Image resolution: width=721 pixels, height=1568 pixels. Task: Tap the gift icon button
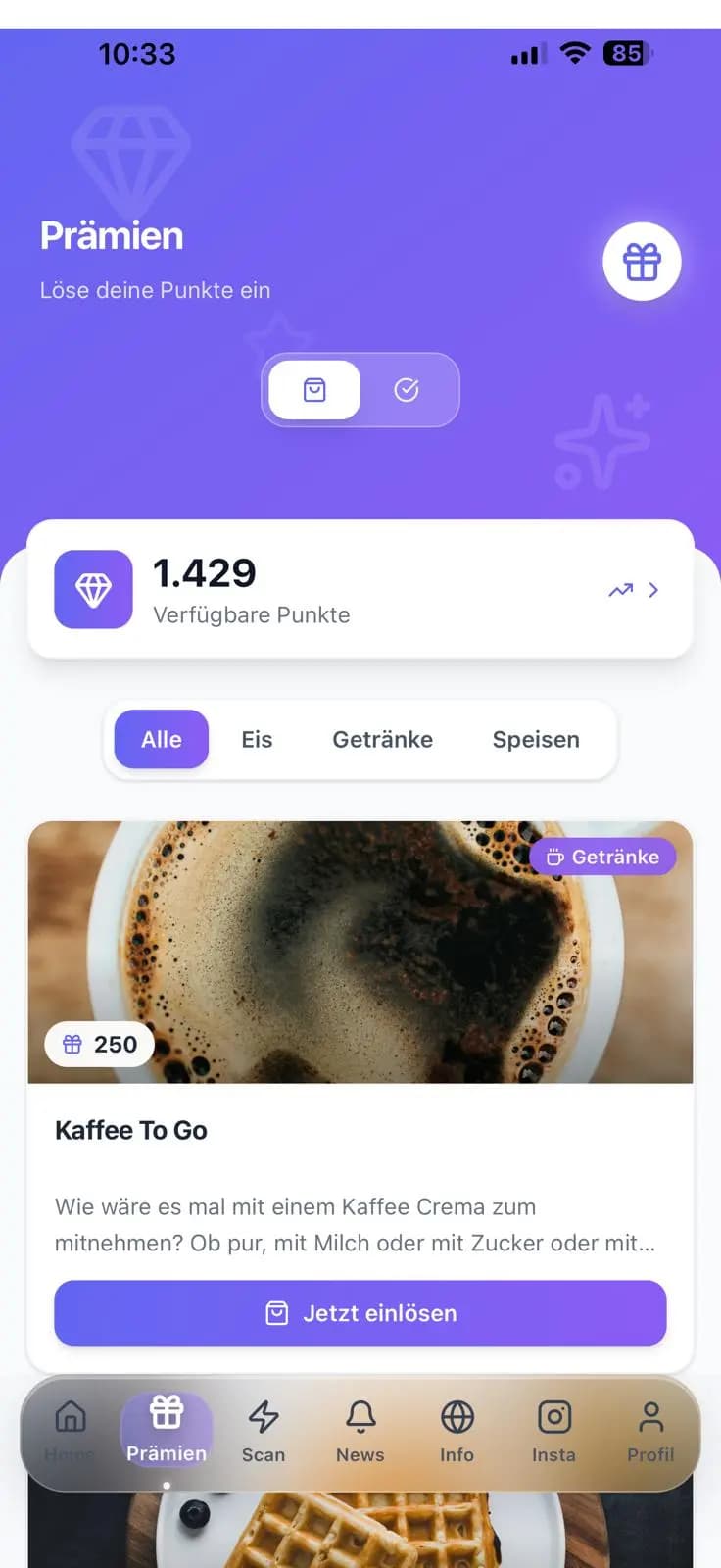642,262
